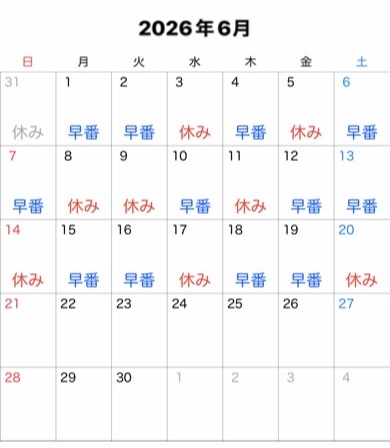Choose the empty date June 22
The width and height of the screenshot is (390, 448).
point(84,330)
